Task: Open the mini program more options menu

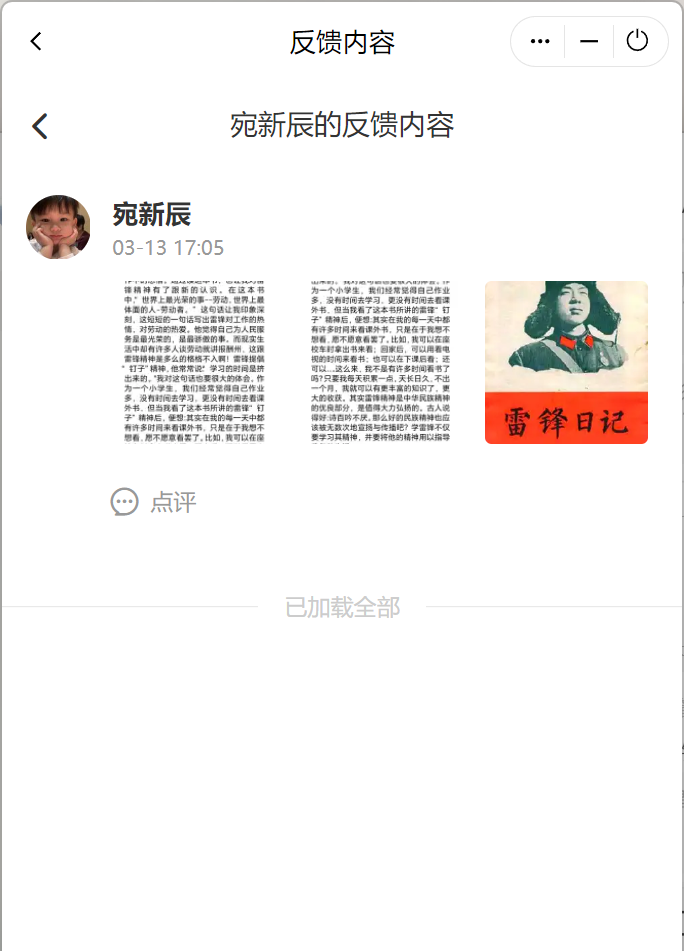Action: click(540, 41)
